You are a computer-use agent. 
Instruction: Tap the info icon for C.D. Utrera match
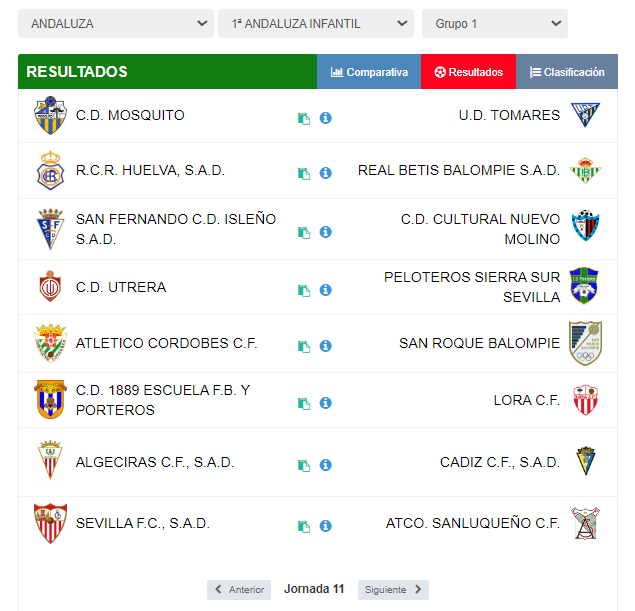tap(325, 290)
